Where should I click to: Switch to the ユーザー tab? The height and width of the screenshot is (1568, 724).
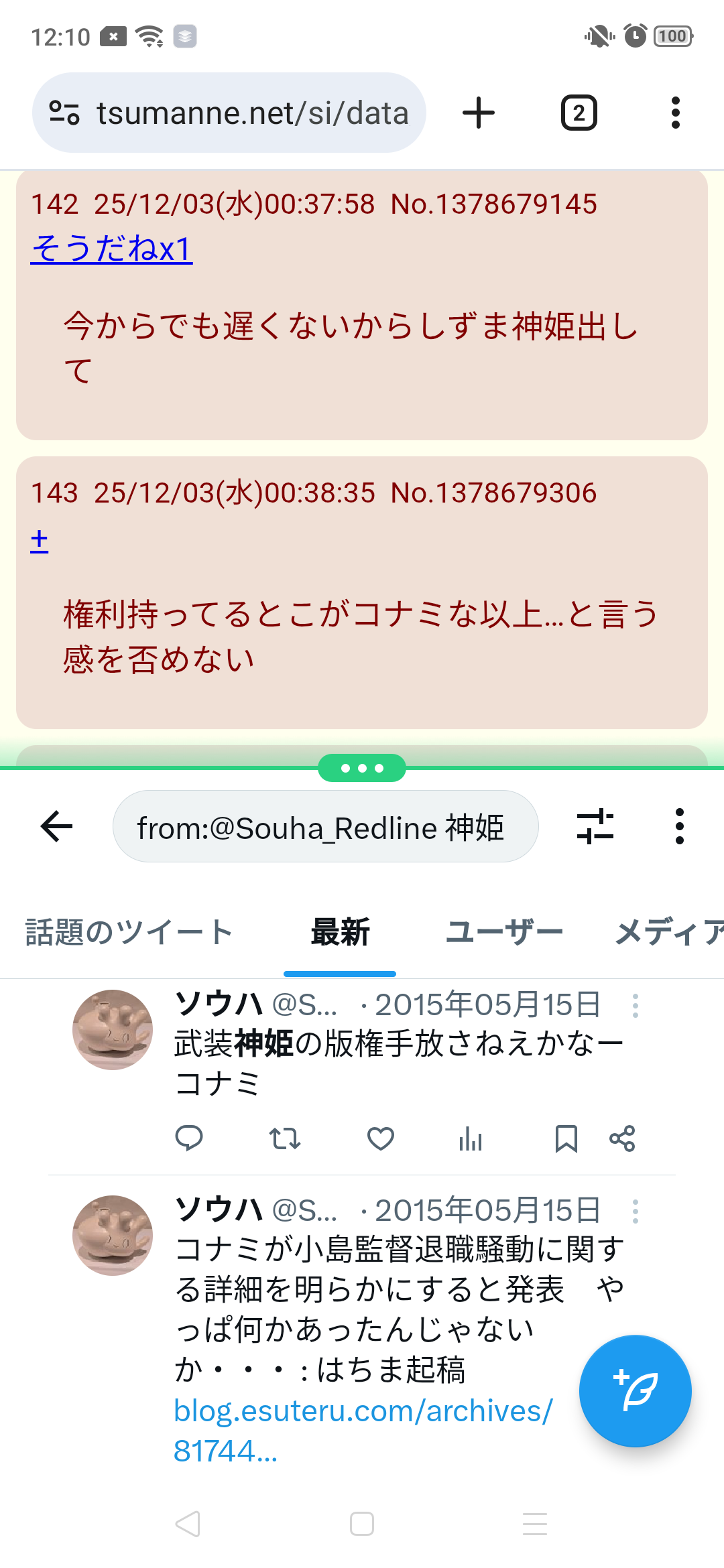pos(504,932)
